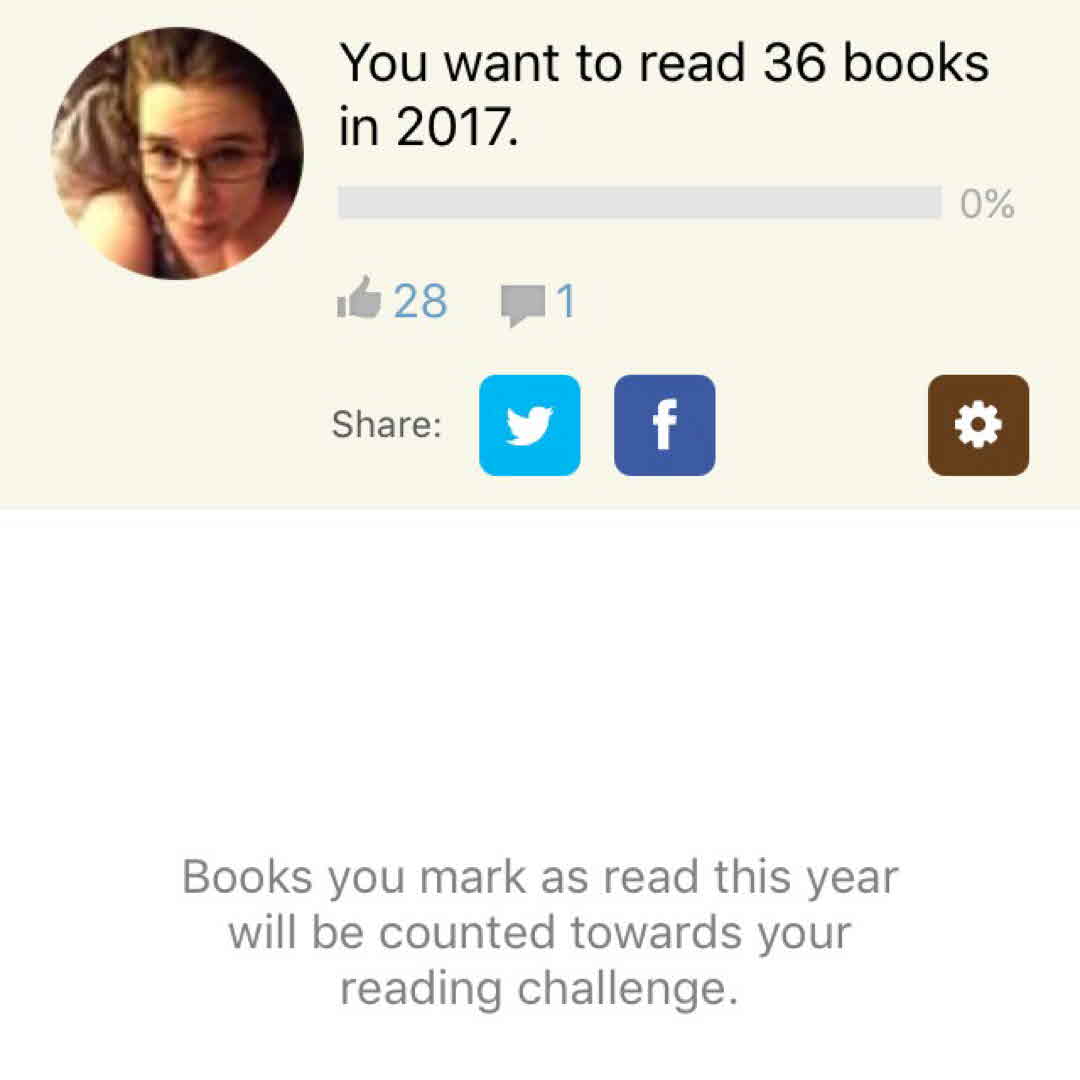
Task: Like the 2017 reading challenge
Action: (360, 301)
